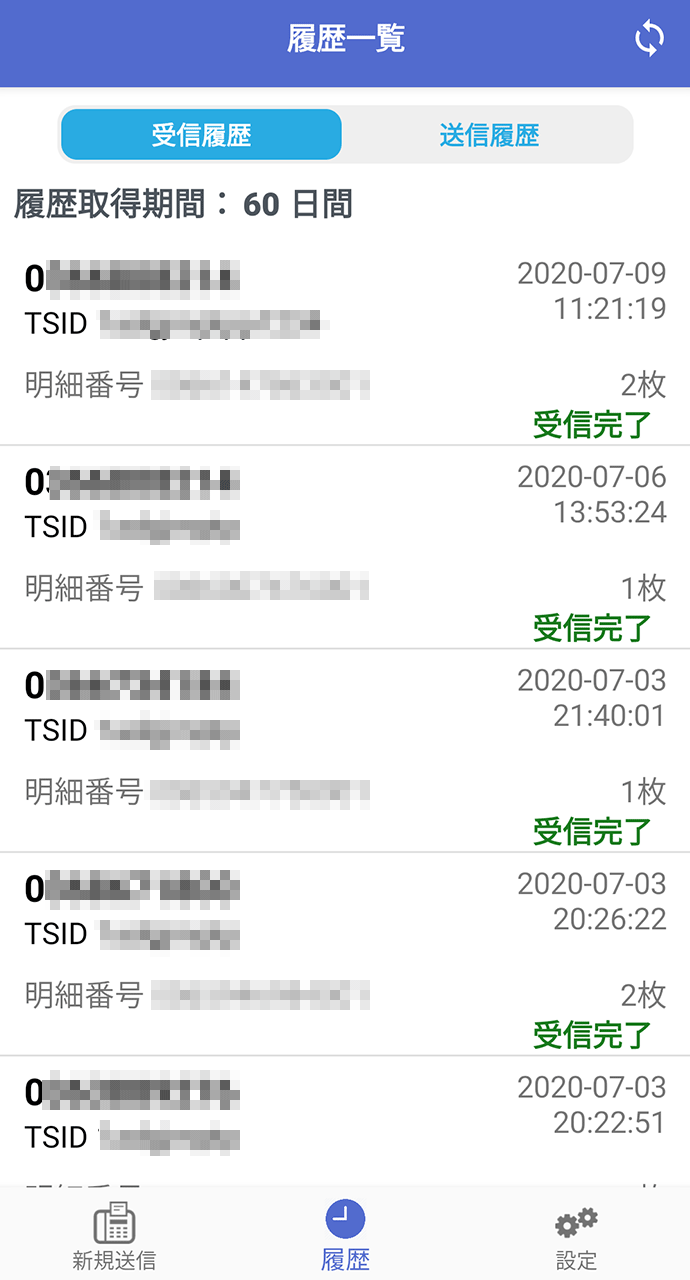Viewport: 690px width, 1280px height.
Task: Tap the 履歴 bottom tab
Action: tap(345, 1234)
